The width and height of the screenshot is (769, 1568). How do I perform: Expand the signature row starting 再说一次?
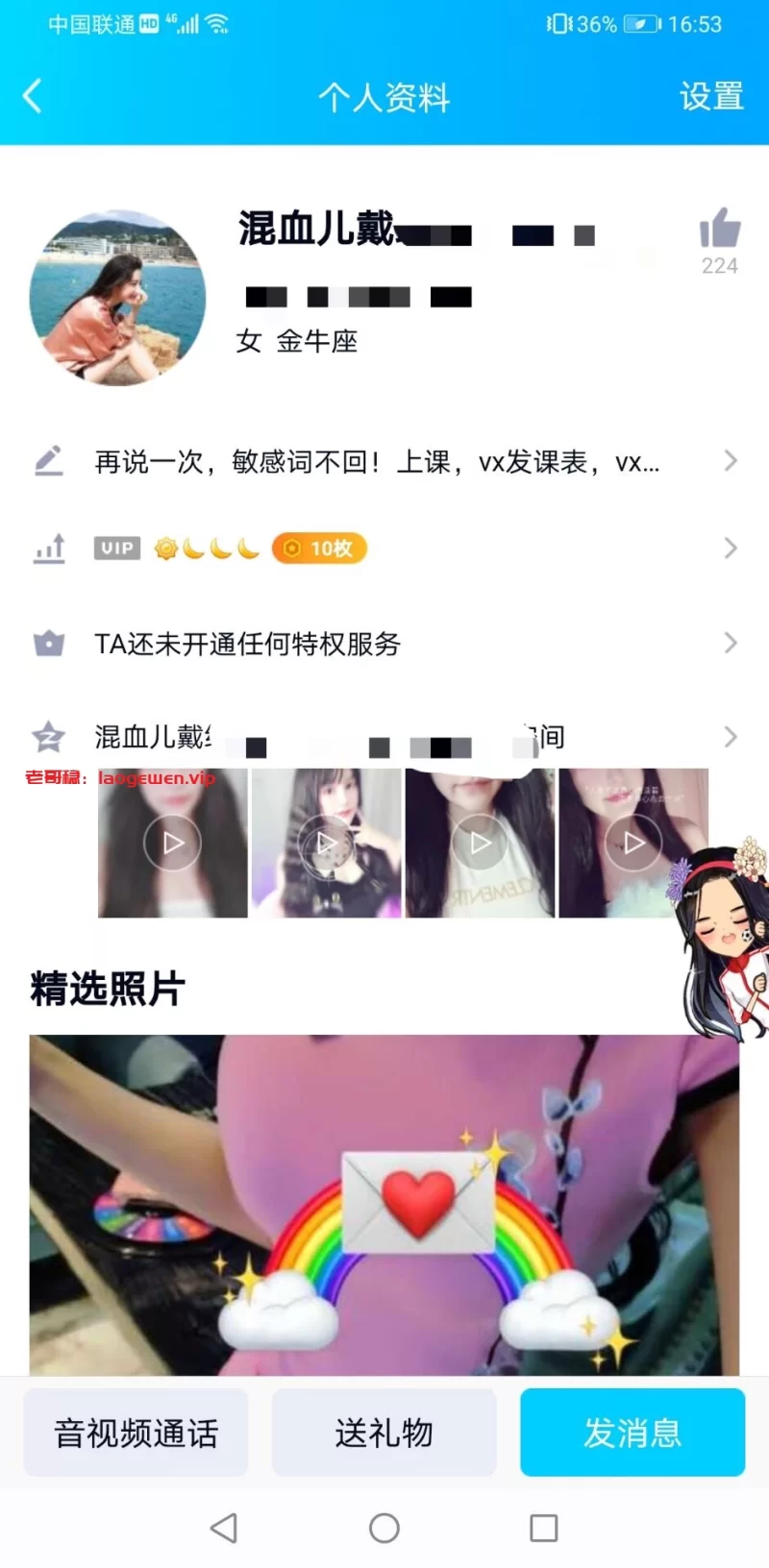click(x=384, y=462)
